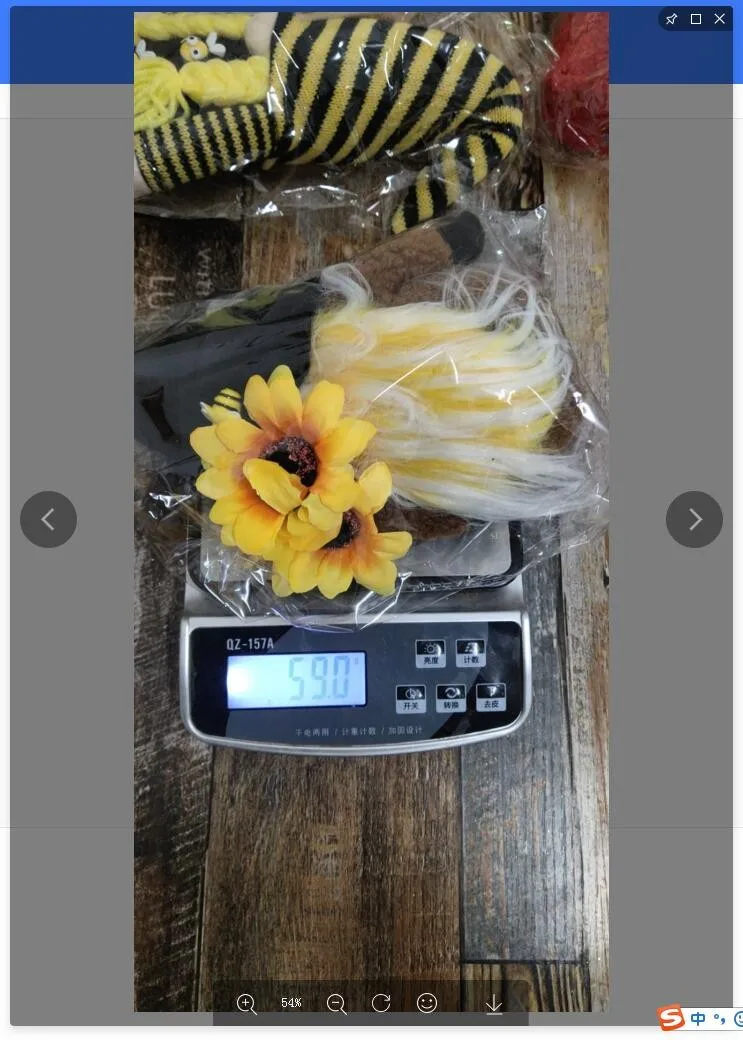743x1040 pixels.
Task: Zoom out of the photo
Action: pos(336,1004)
